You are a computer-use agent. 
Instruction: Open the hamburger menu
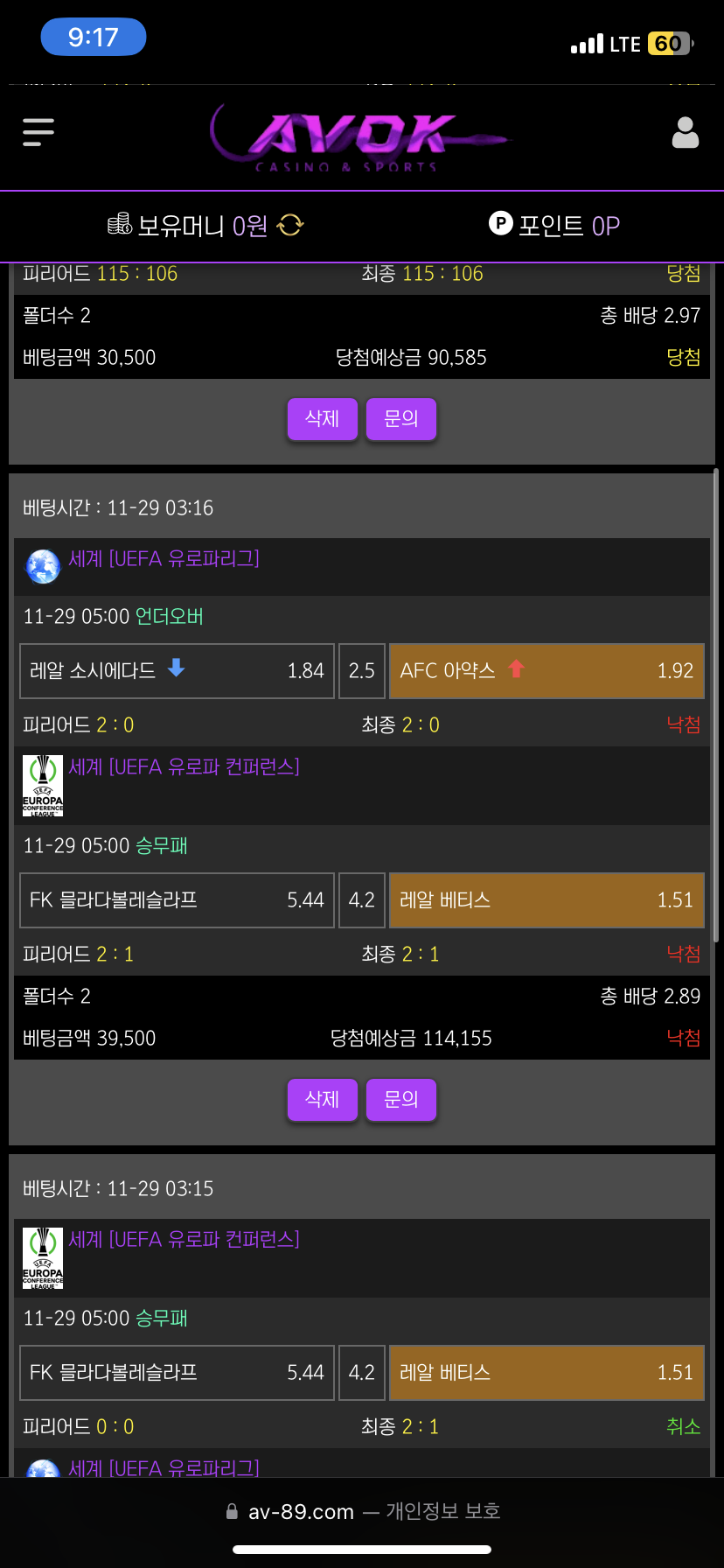click(x=38, y=132)
